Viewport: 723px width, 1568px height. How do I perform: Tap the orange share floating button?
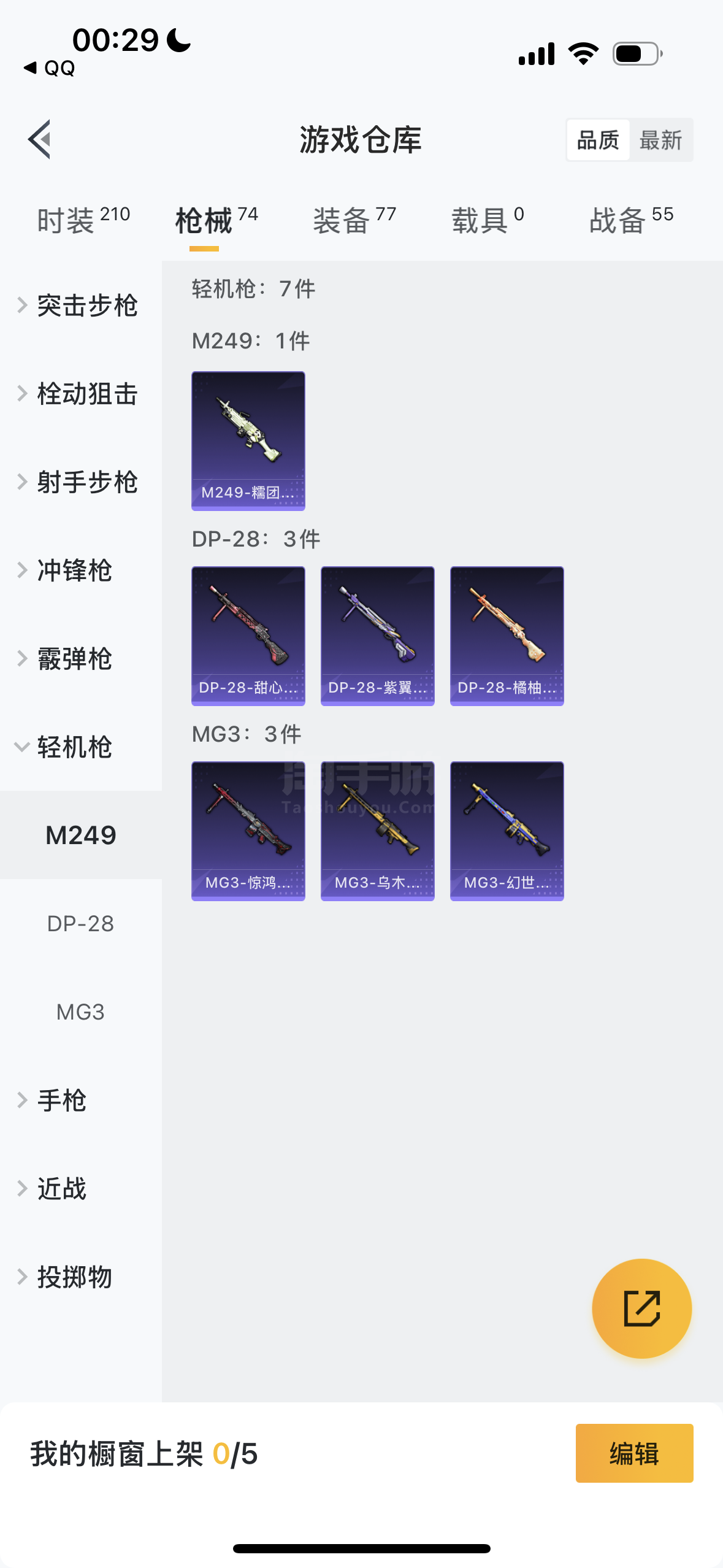(x=641, y=1309)
